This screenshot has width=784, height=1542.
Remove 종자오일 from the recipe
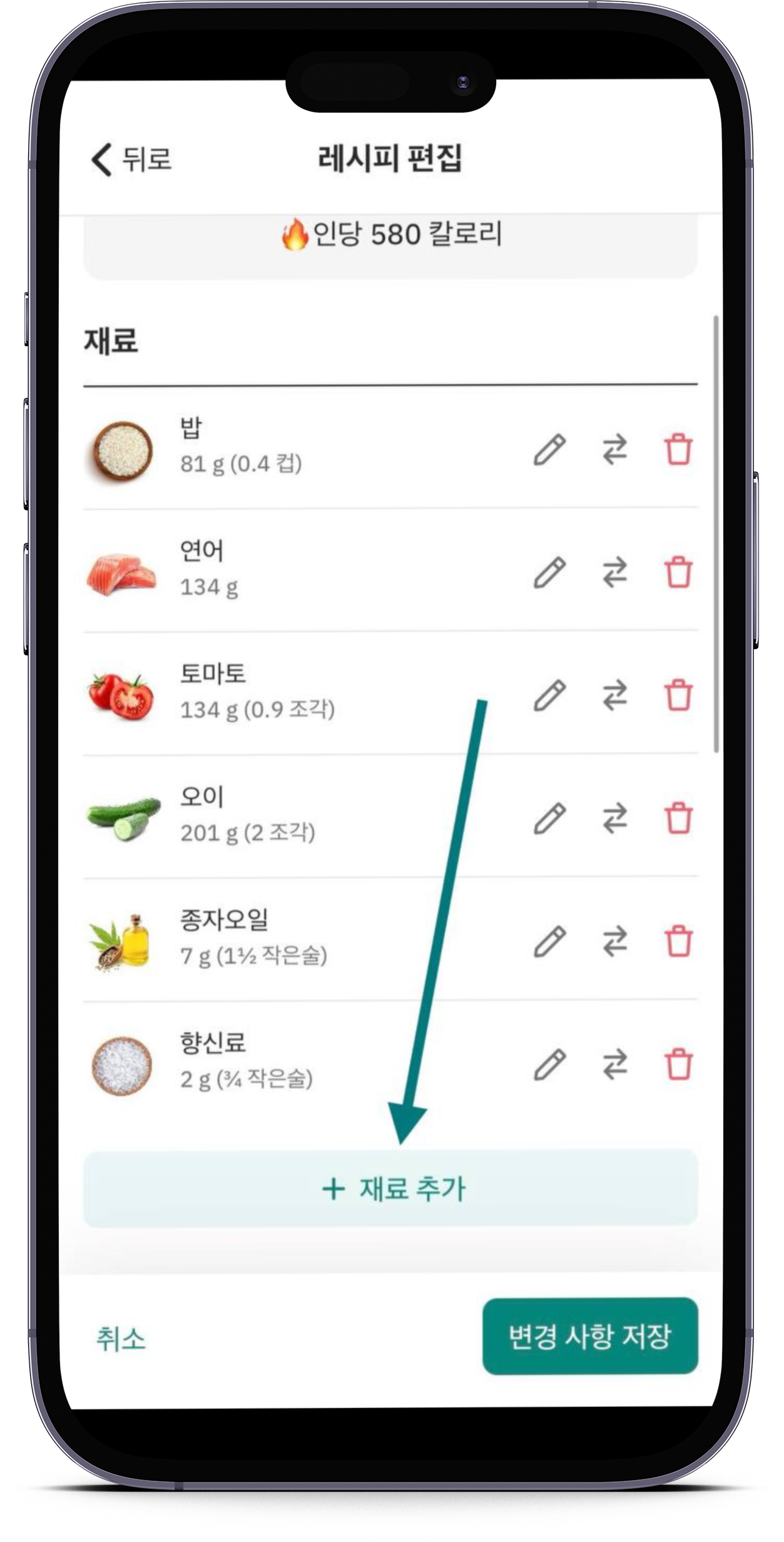(x=678, y=941)
